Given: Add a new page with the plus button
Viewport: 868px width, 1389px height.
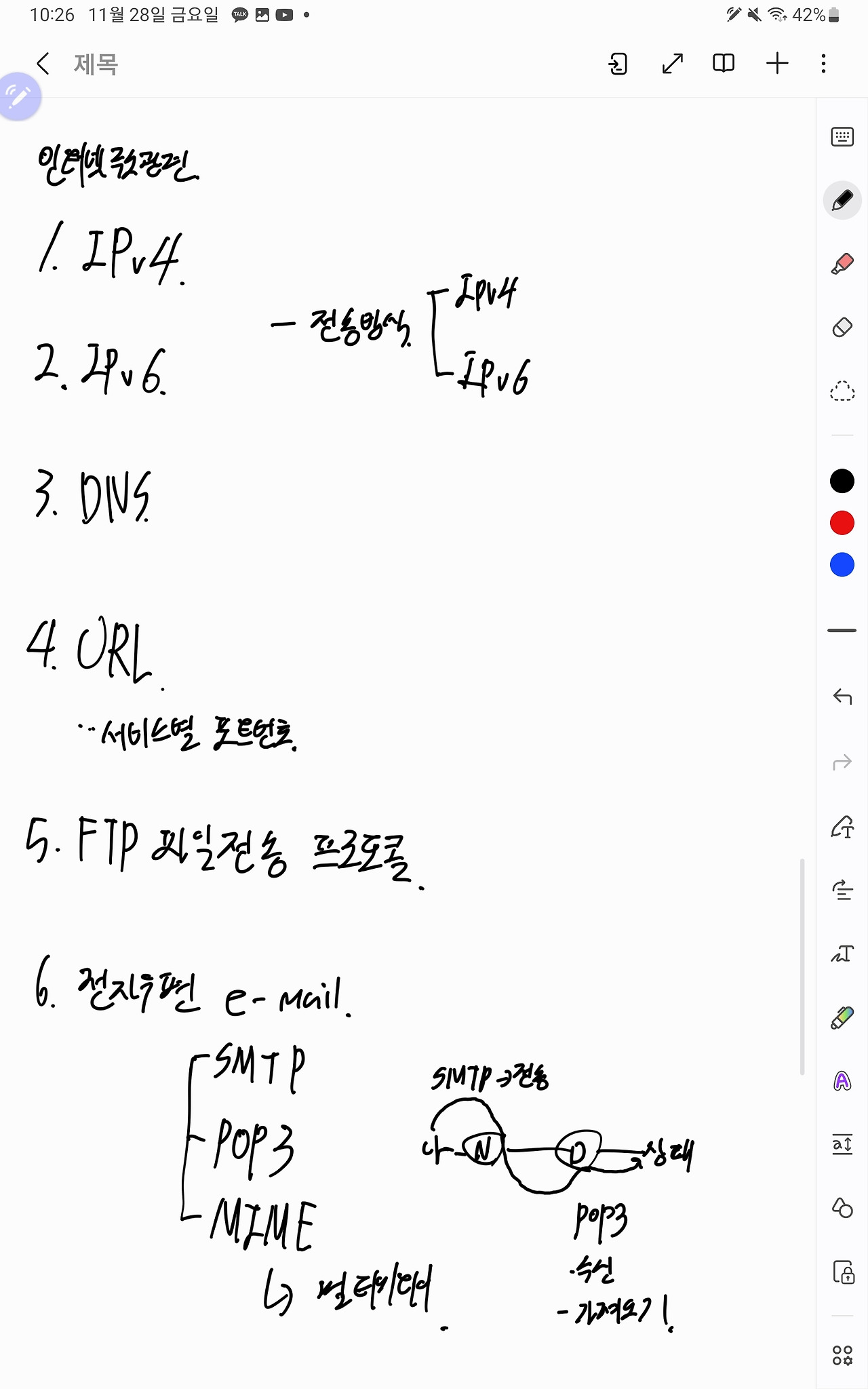Looking at the screenshot, I should [776, 64].
